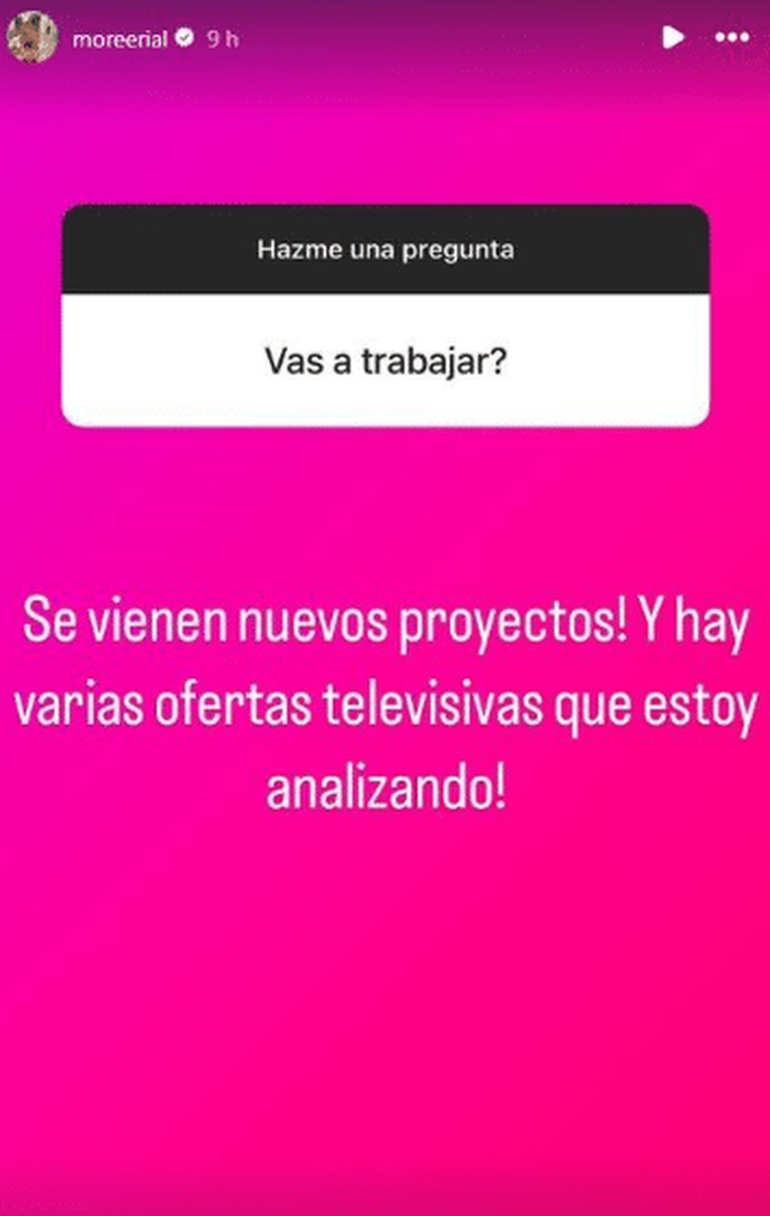Open the story overflow menu

coord(732,38)
